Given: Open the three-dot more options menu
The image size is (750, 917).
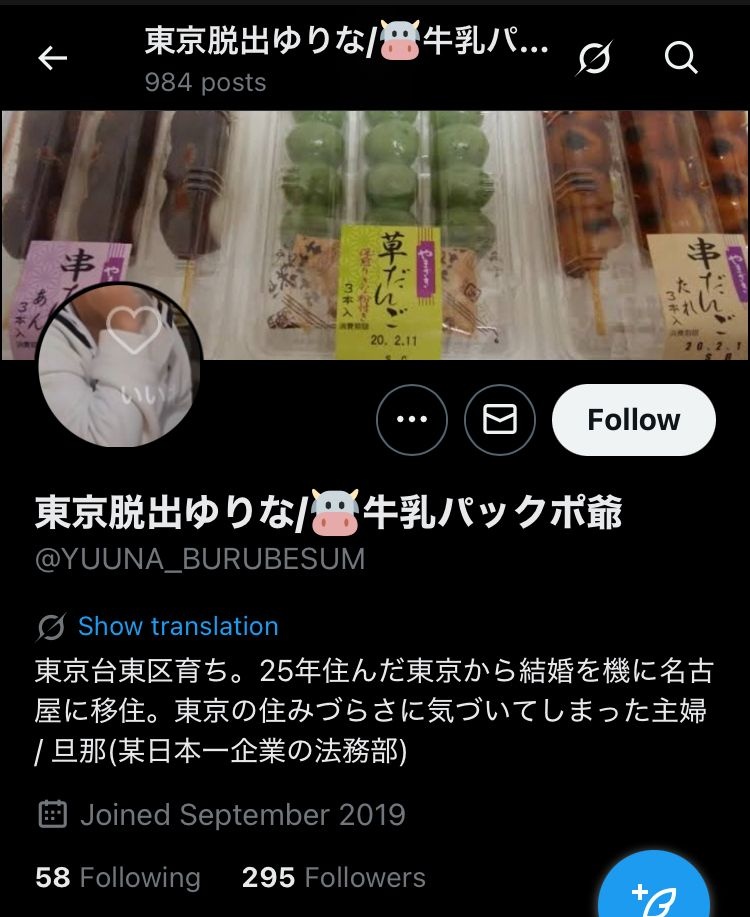Looking at the screenshot, I should click(x=411, y=420).
